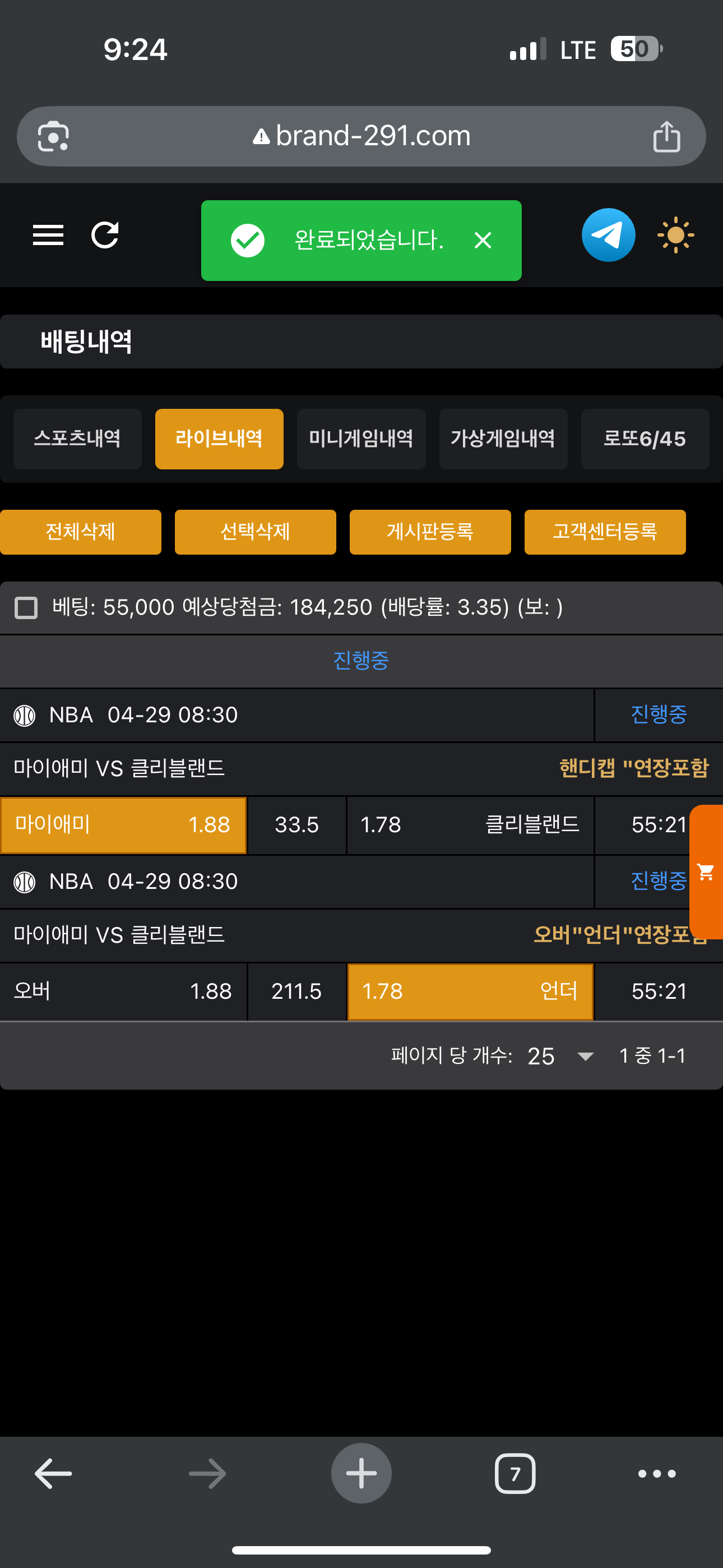This screenshot has width=723, height=1568.
Task: Tap 게시판등록 button
Action: tap(430, 532)
